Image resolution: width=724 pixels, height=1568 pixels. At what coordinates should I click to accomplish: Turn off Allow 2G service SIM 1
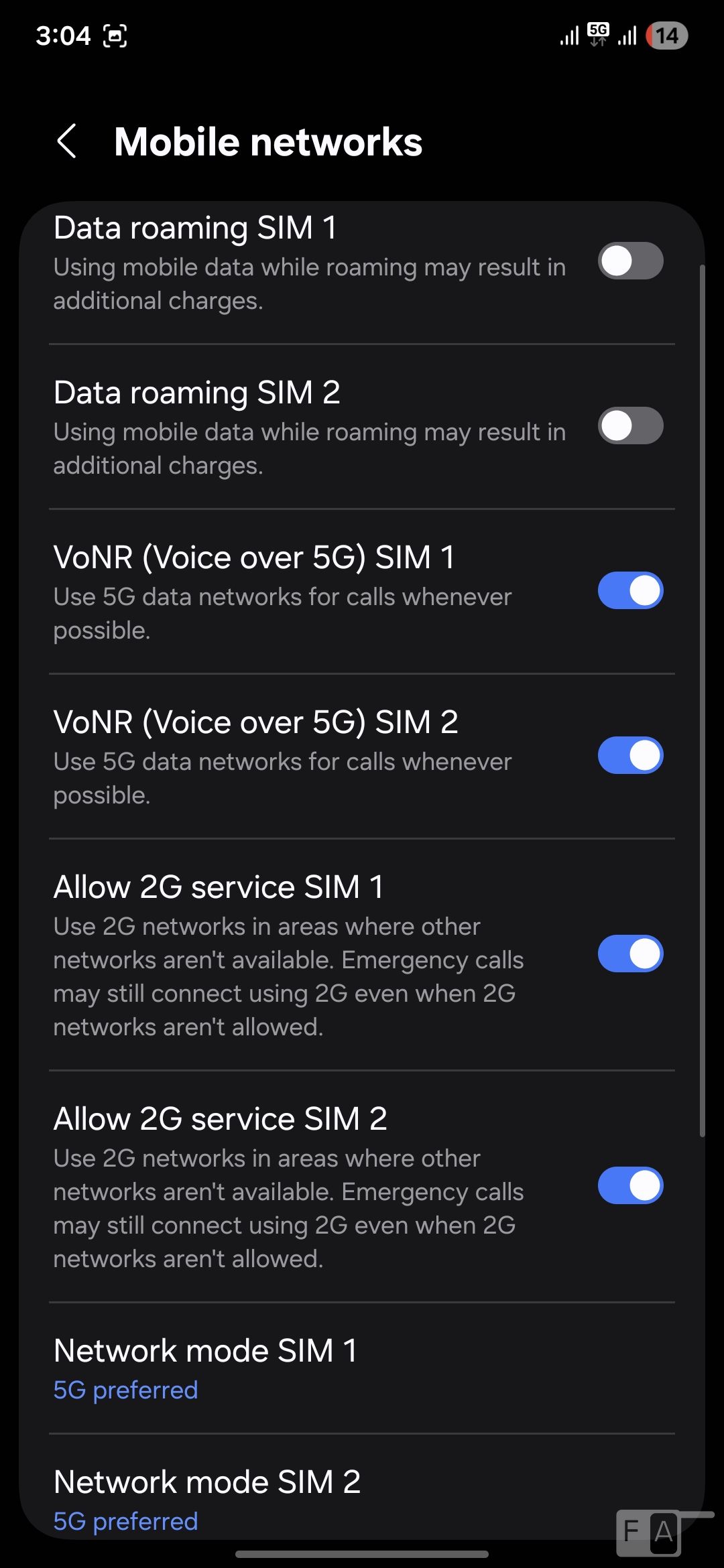click(x=630, y=954)
